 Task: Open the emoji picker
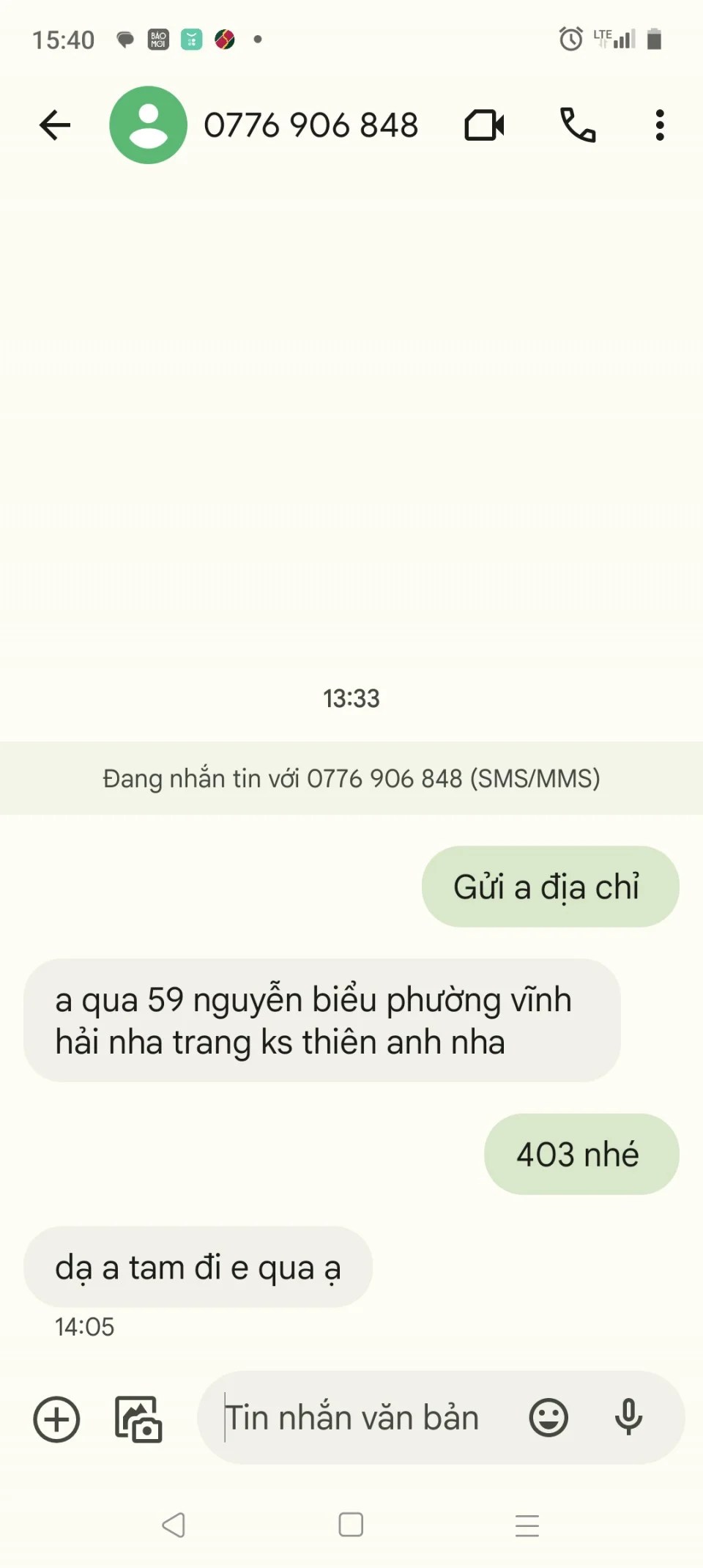(548, 1418)
